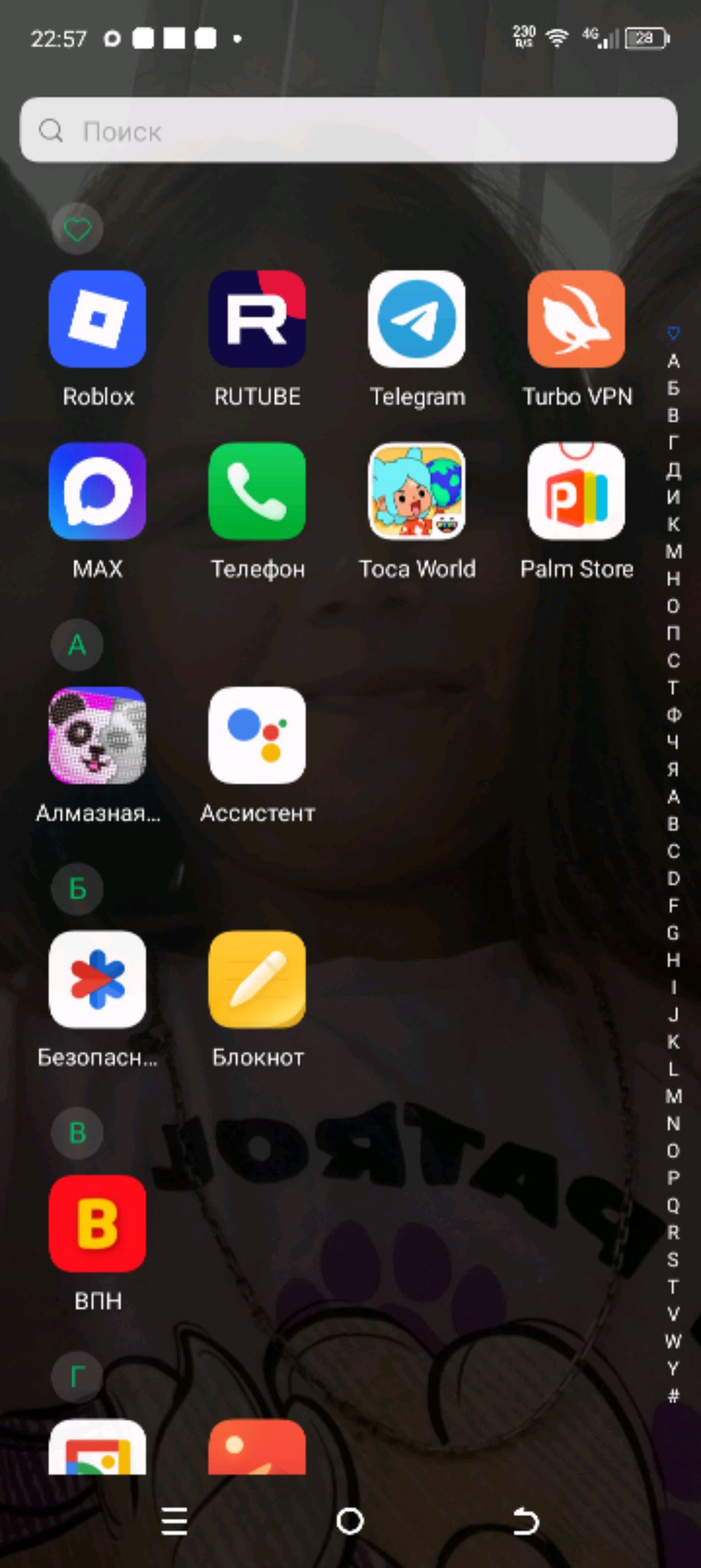Launch Toca World
This screenshot has width=701, height=1568.
coord(417,491)
